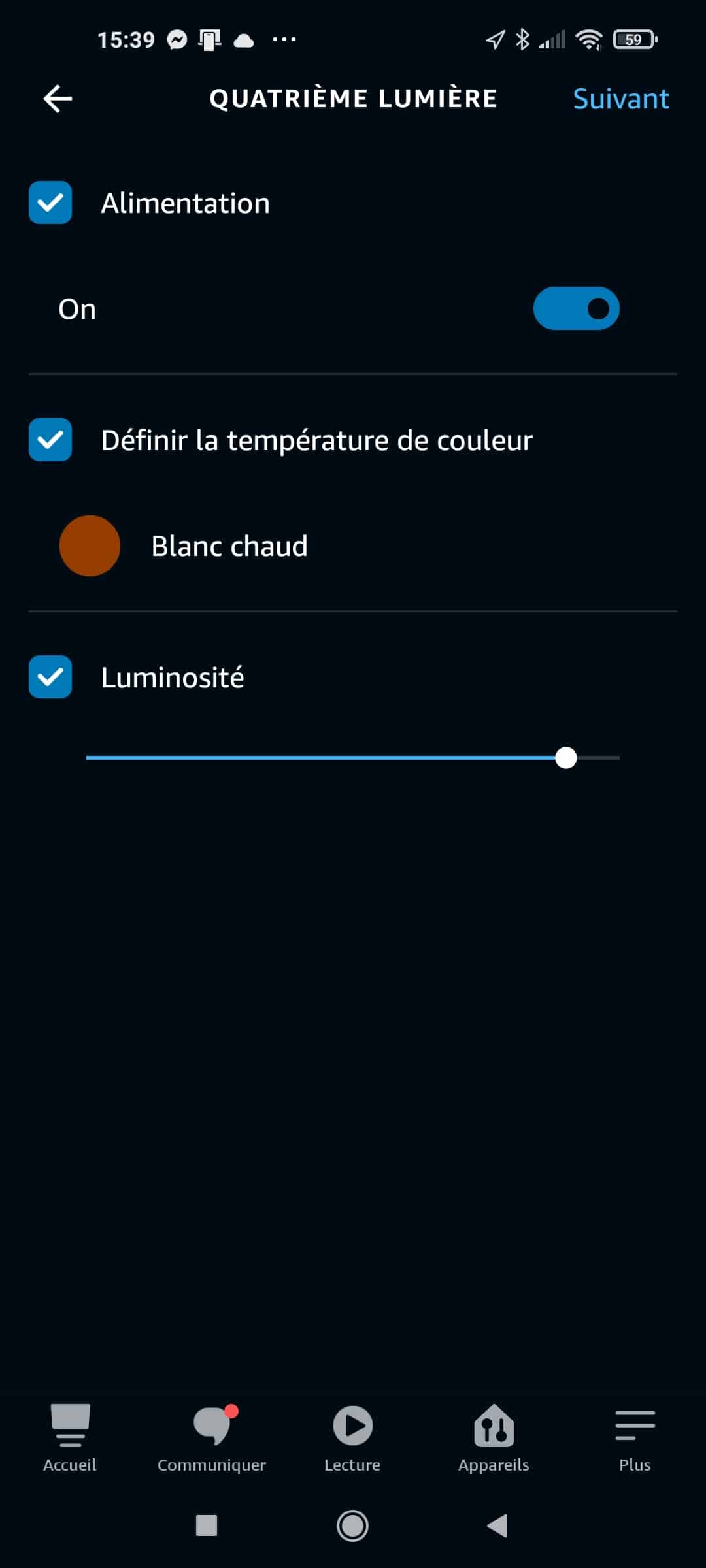Tap the system home button
Screen dimensions: 706x1568
pyautogui.click(x=352, y=1526)
